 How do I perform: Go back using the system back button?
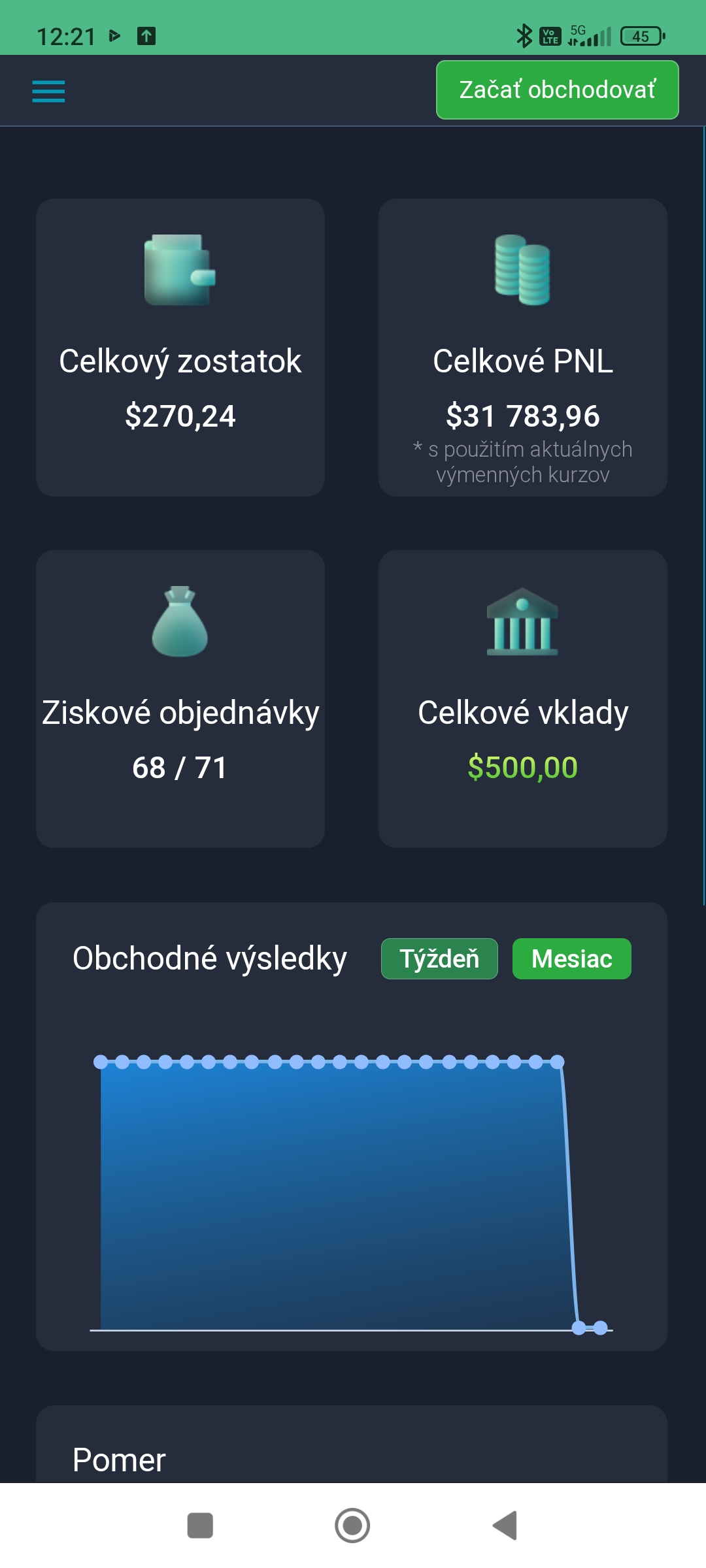click(x=505, y=1526)
